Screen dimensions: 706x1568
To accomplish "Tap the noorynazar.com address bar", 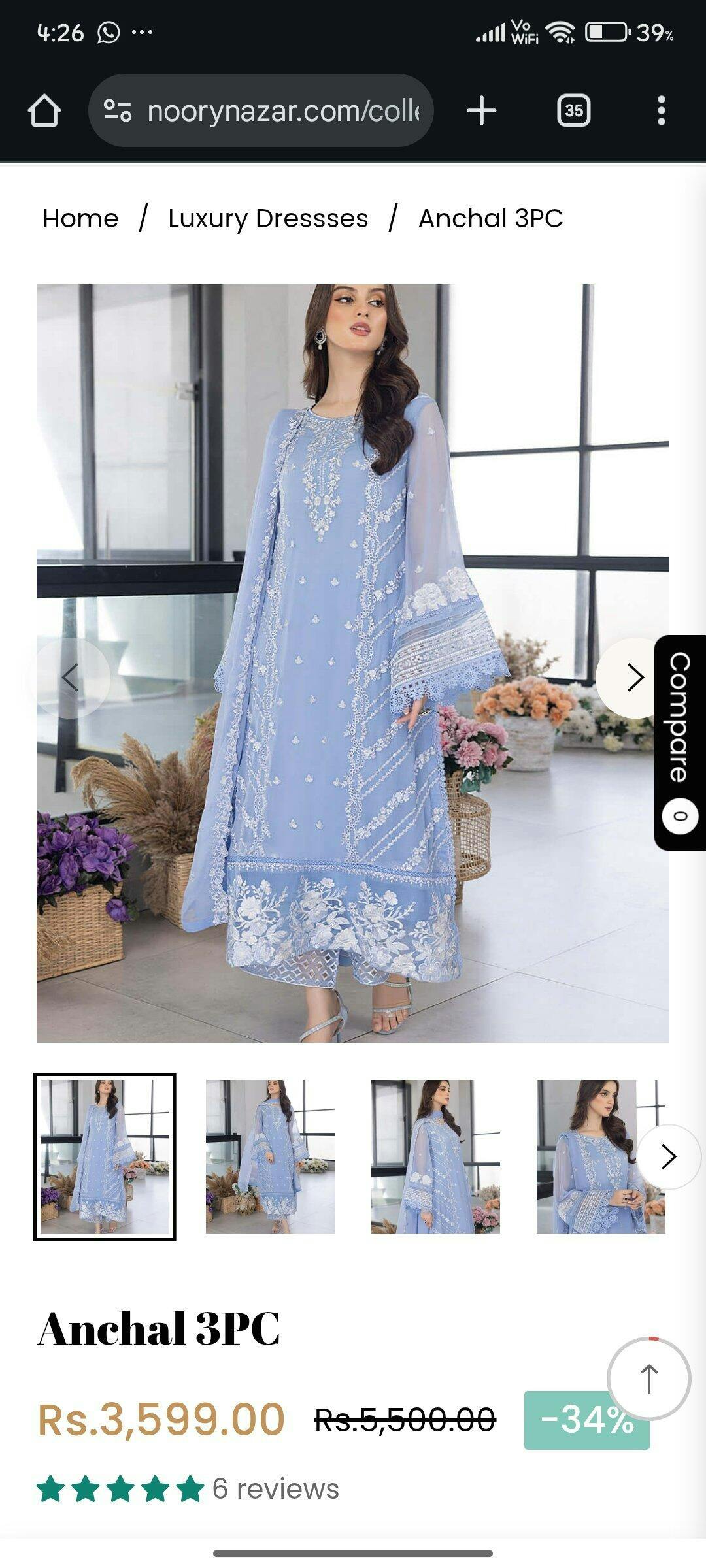I will (282, 111).
